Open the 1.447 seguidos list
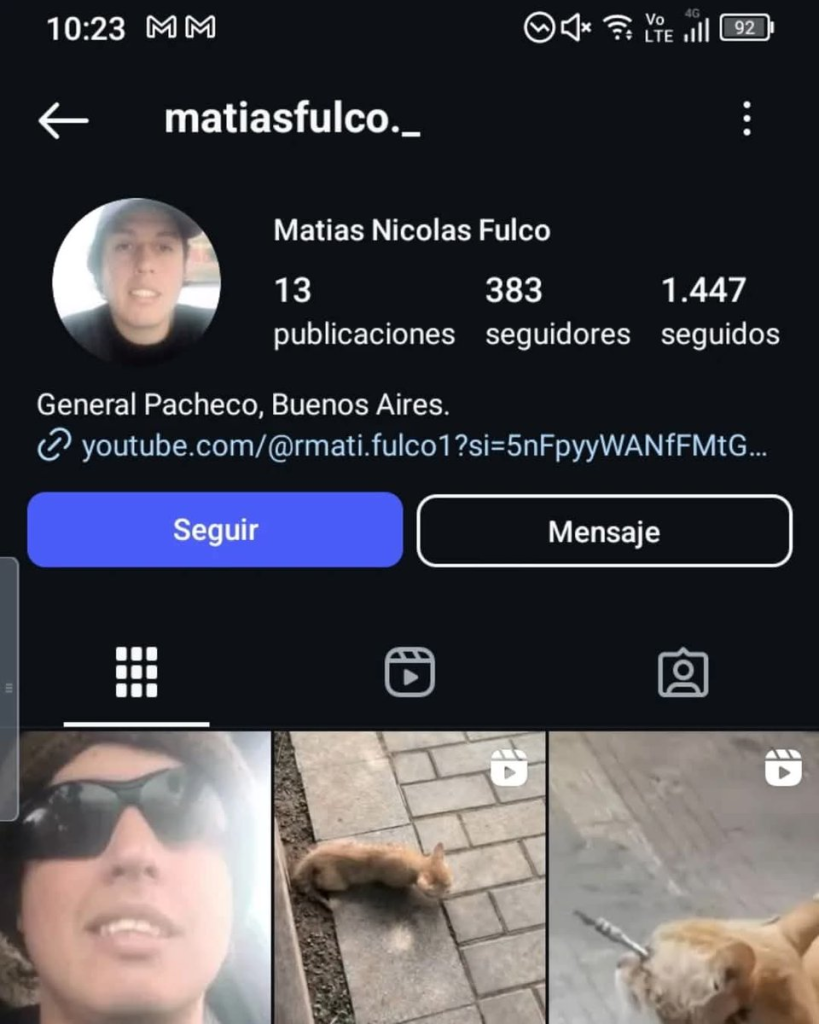Image resolution: width=819 pixels, height=1024 pixels. coord(719,311)
